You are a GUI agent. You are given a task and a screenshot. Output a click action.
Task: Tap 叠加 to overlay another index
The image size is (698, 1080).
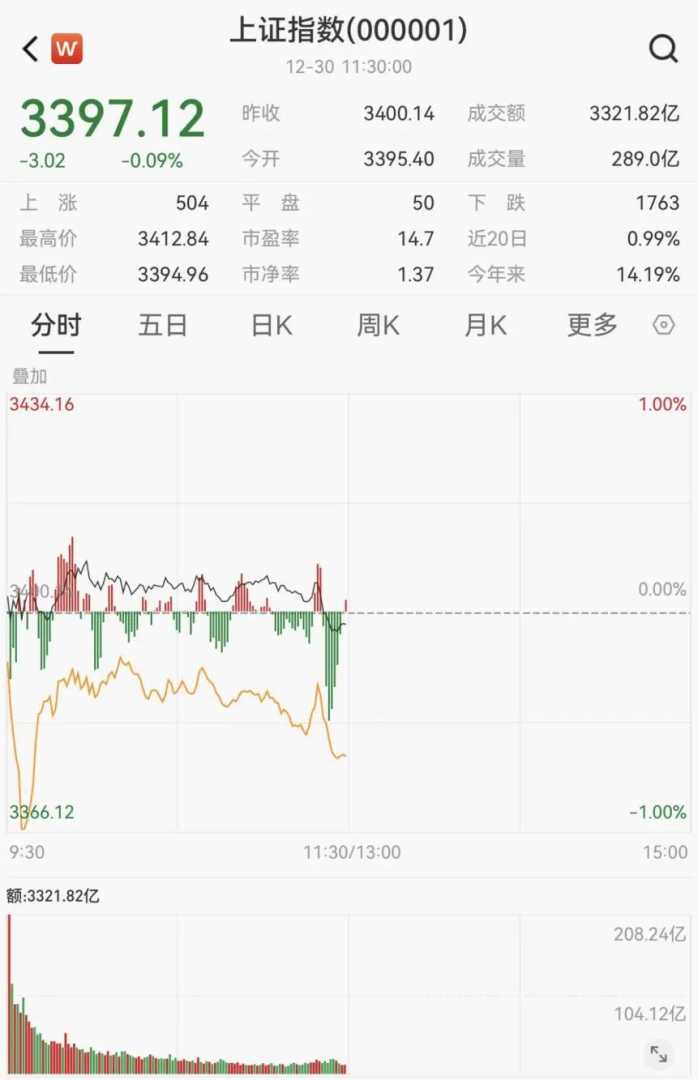coord(30,377)
